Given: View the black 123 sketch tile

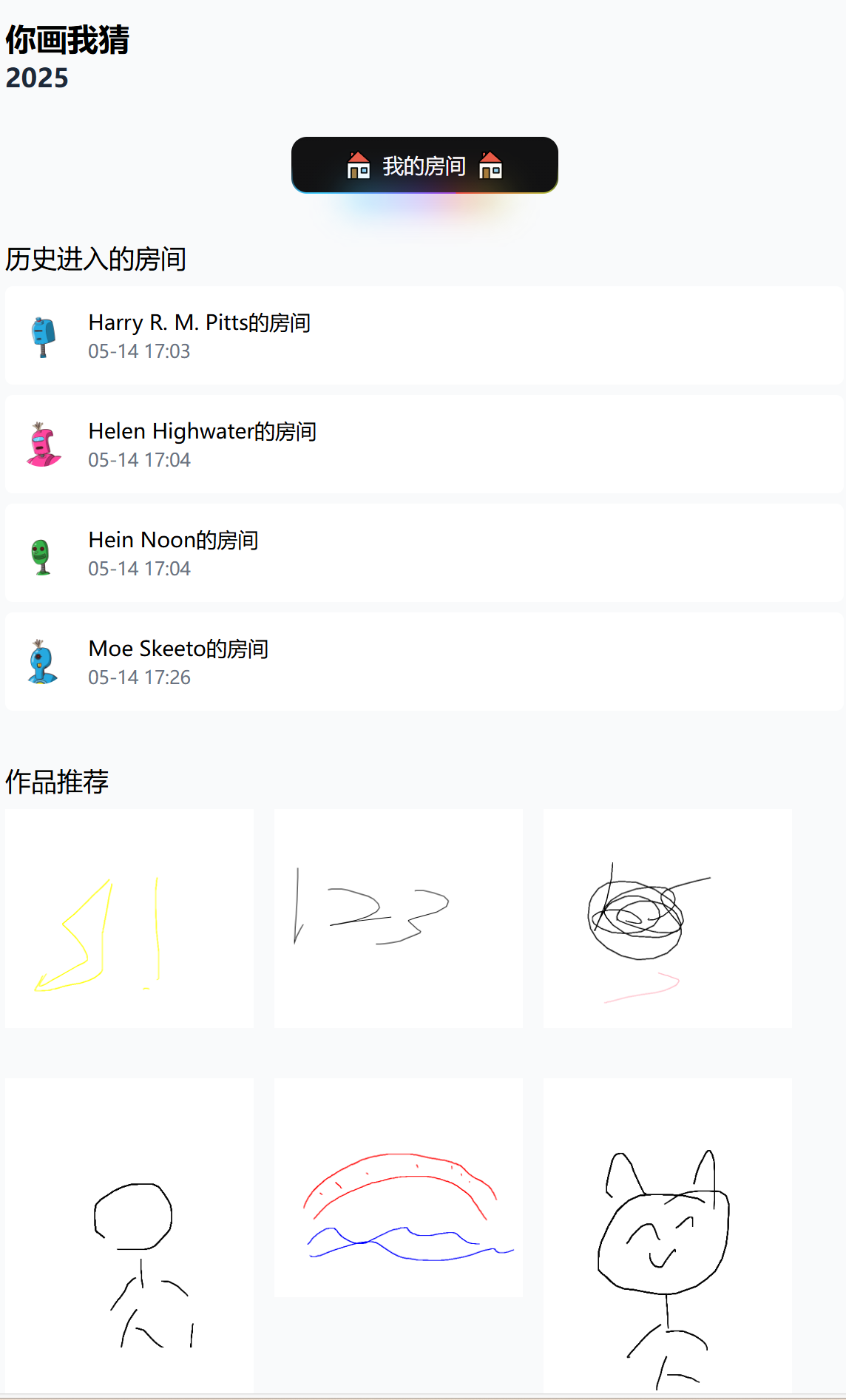Looking at the screenshot, I should click(x=399, y=919).
